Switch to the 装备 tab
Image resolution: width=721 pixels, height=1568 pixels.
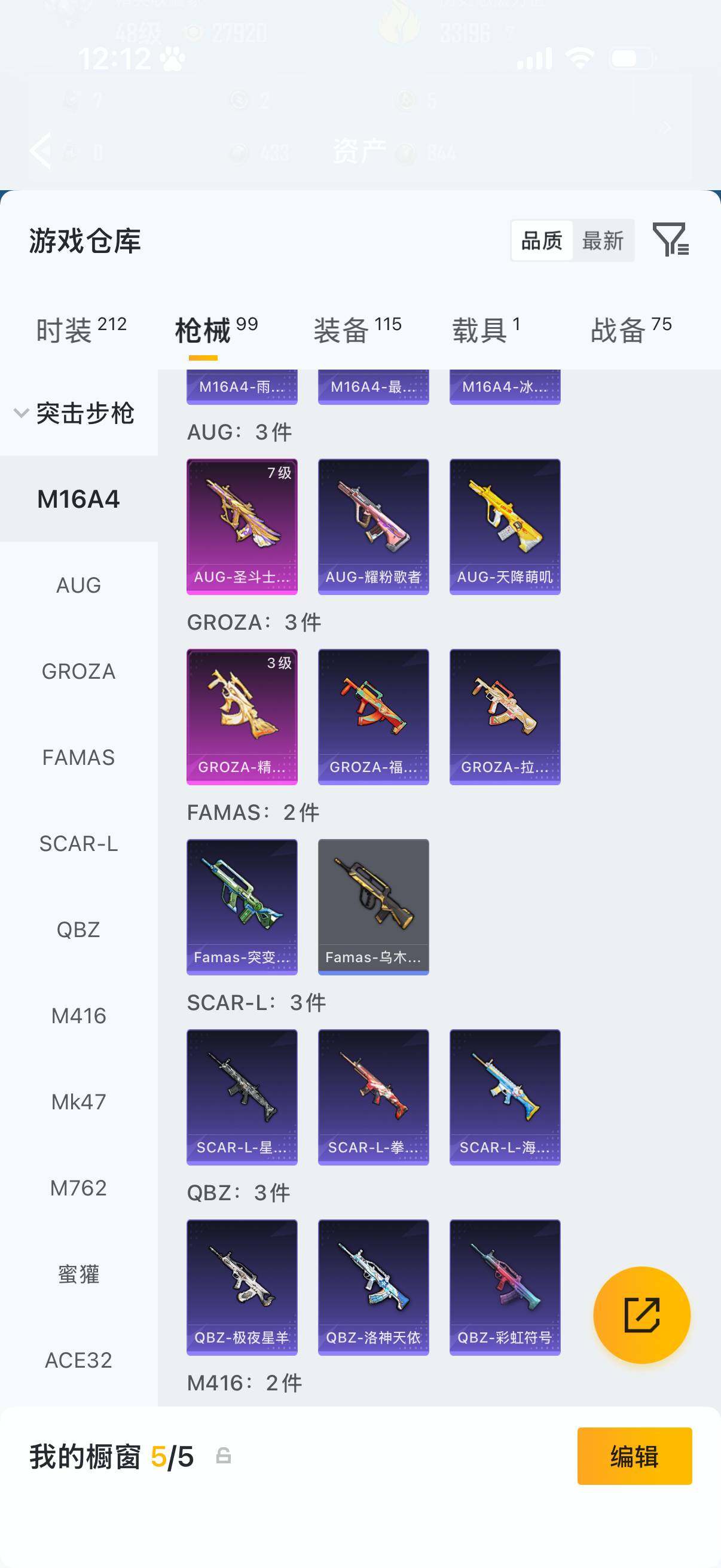(x=358, y=330)
